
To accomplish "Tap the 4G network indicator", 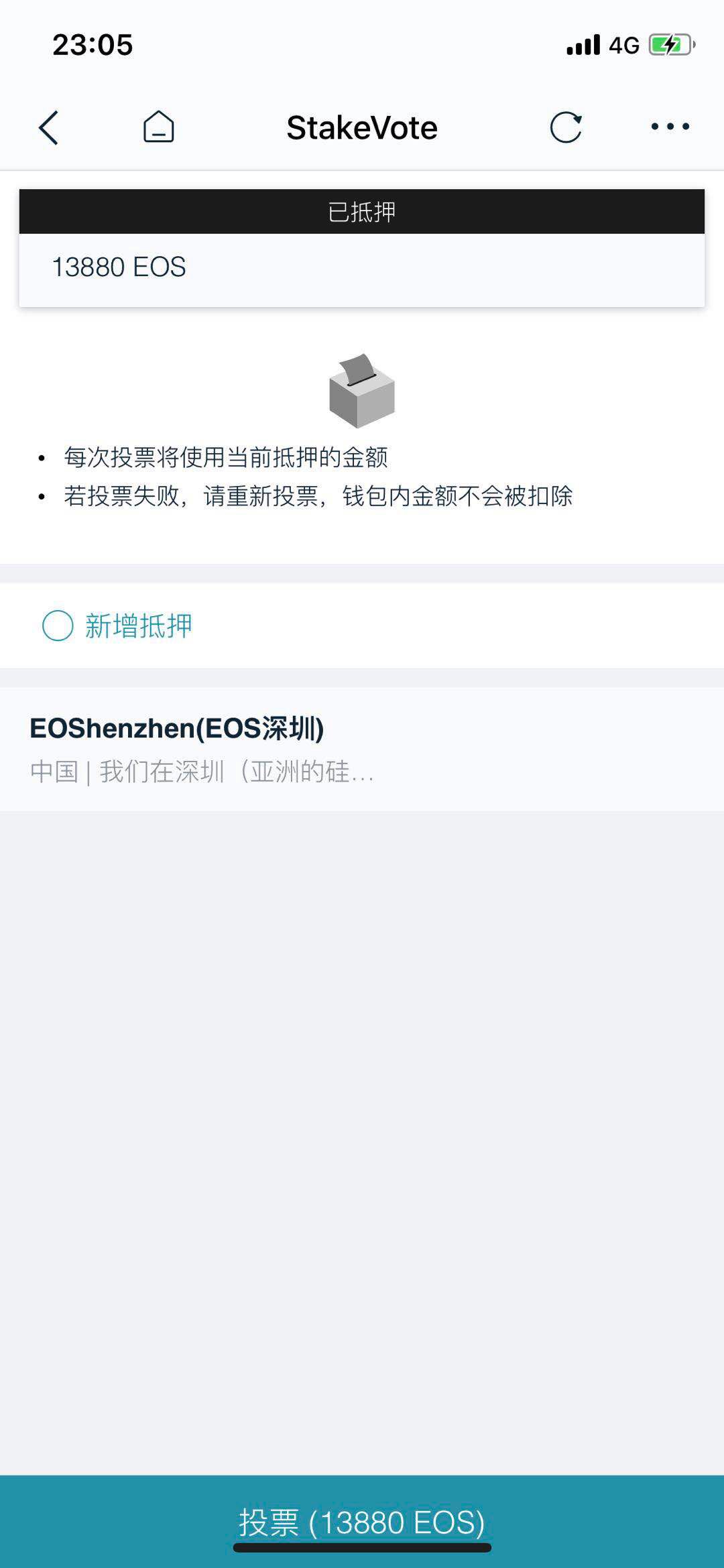I will click(x=623, y=44).
